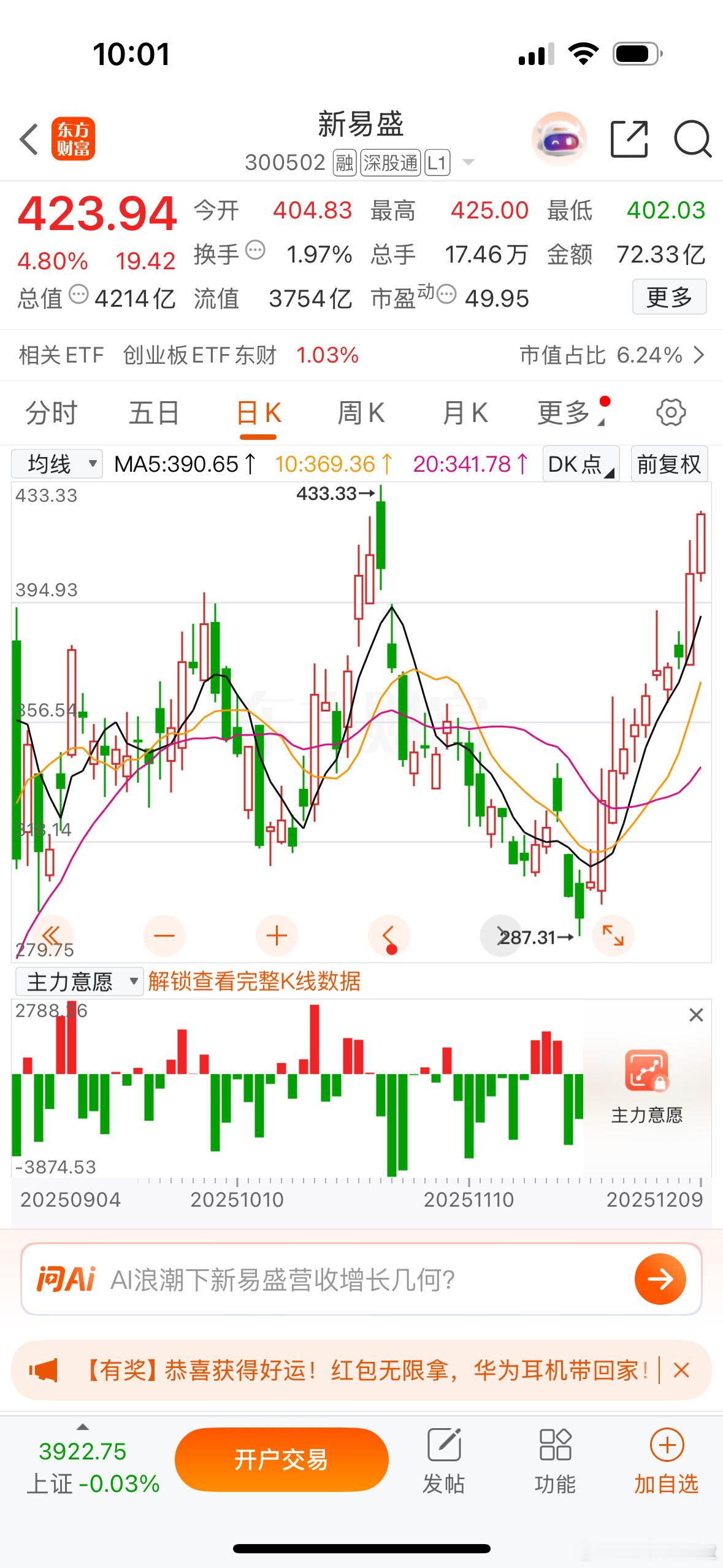The image size is (723, 1568).
Task: Tap 开户交易 to open an account
Action: [281, 1459]
